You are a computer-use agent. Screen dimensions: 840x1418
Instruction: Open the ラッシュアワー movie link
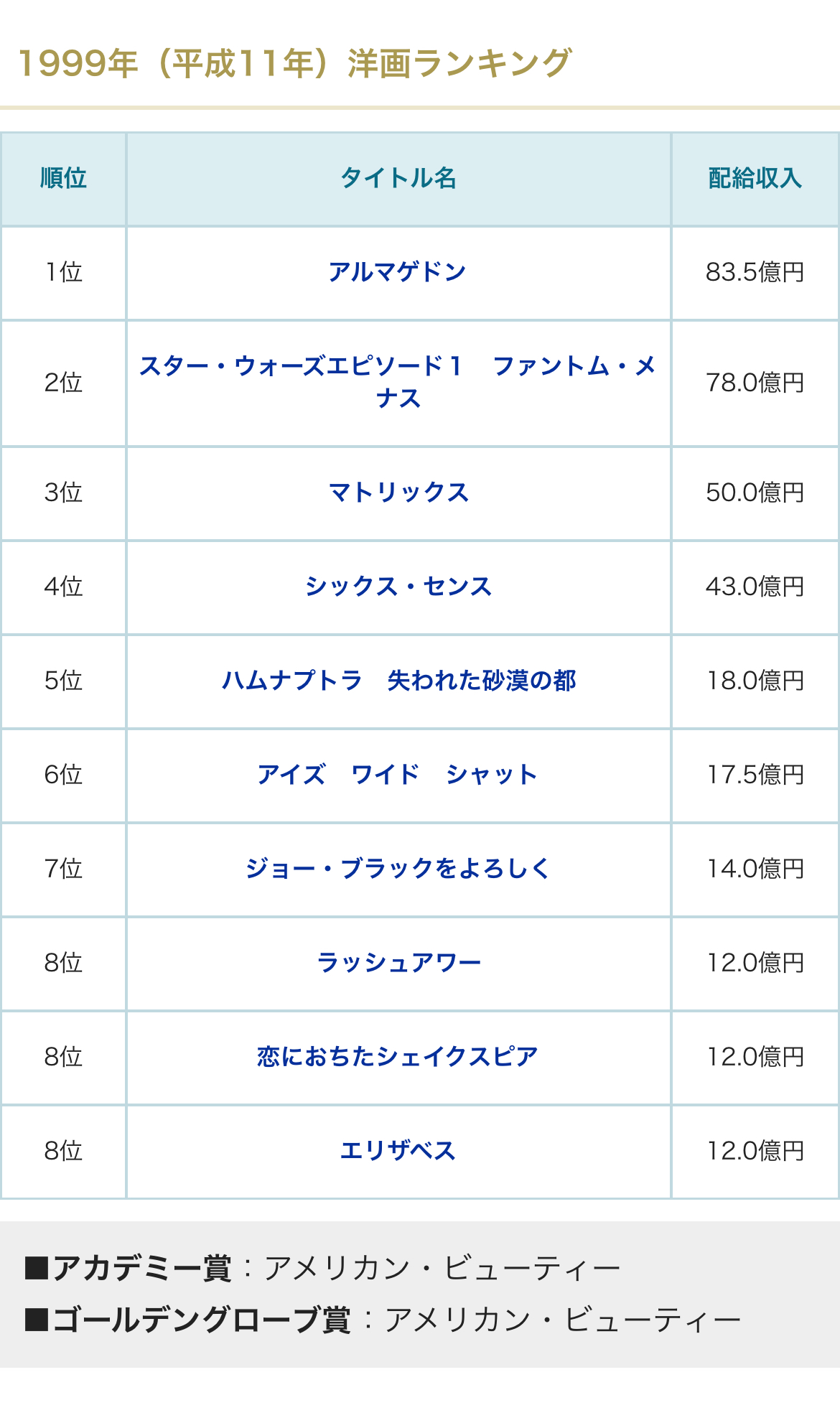(398, 963)
